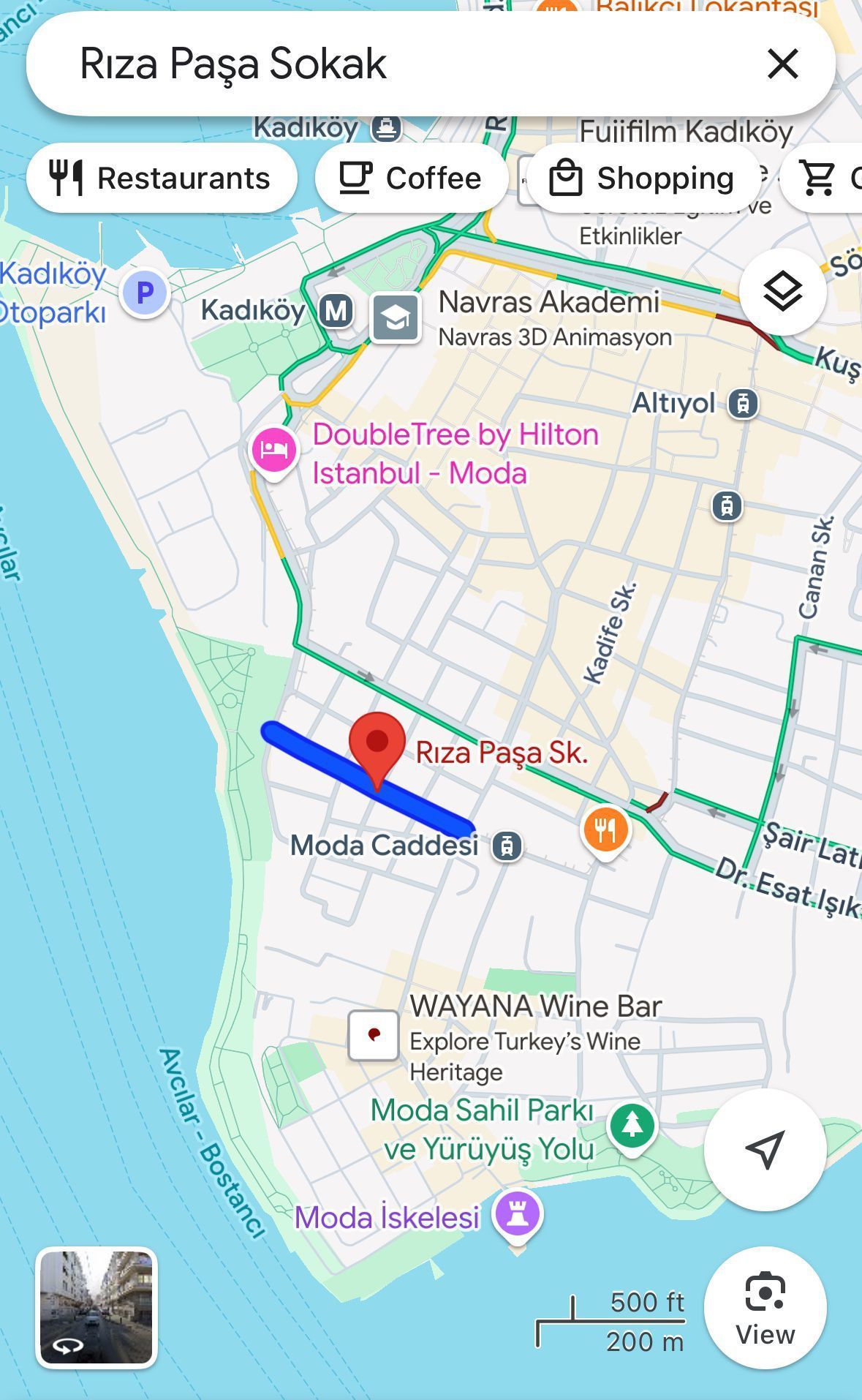Select the Moda İskelesi marker
This screenshot has width=862, height=1400.
[518, 1214]
